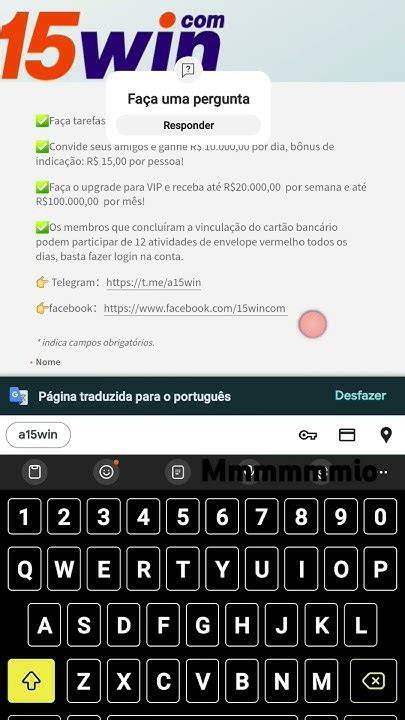This screenshot has height=720, width=405.
Task: Open saved payment cards icon
Action: pyautogui.click(x=347, y=435)
